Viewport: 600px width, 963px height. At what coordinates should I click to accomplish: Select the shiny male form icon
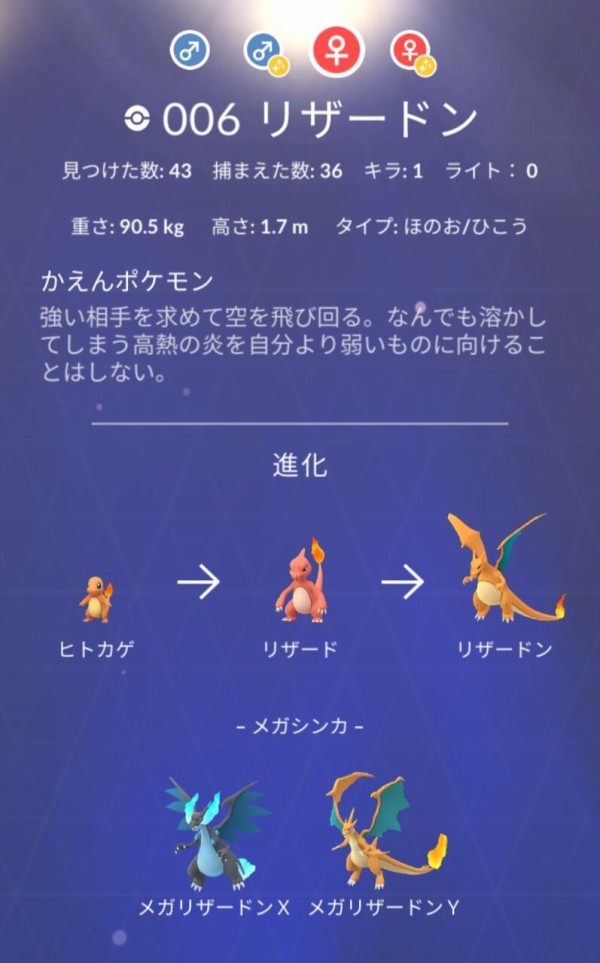tap(263, 52)
